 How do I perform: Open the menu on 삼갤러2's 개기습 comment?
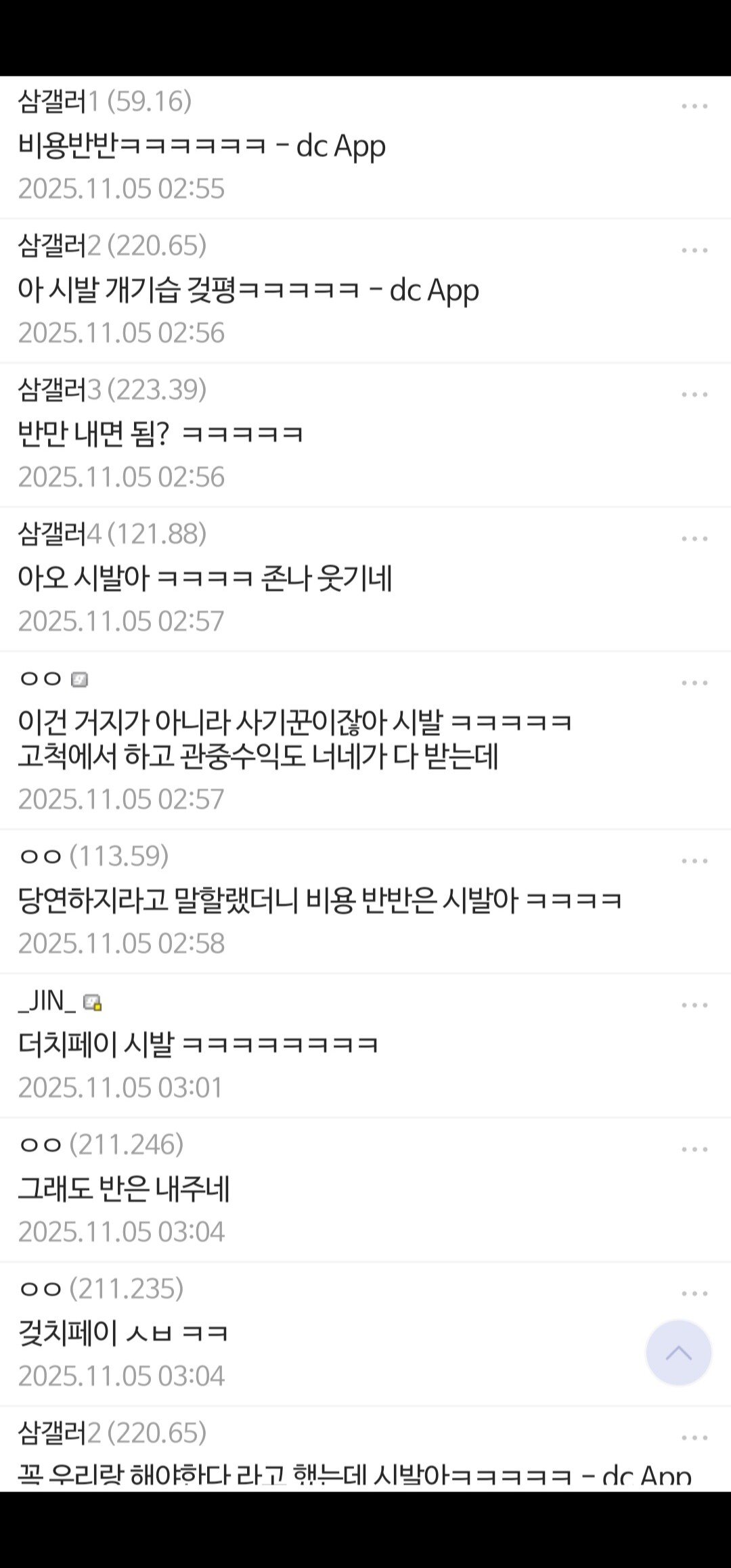[694, 251]
